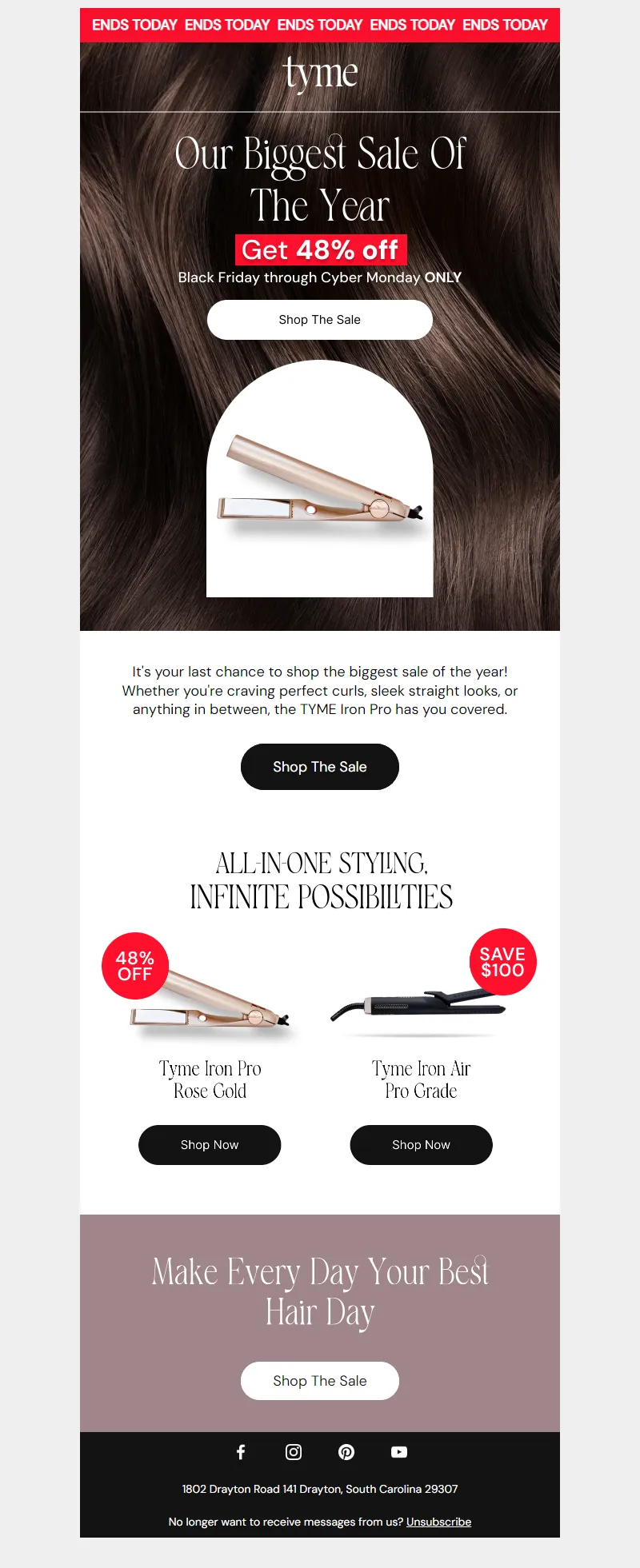Tap the white Shop The Sale button under Get 48% off
This screenshot has height=1568, width=640.
[x=320, y=320]
